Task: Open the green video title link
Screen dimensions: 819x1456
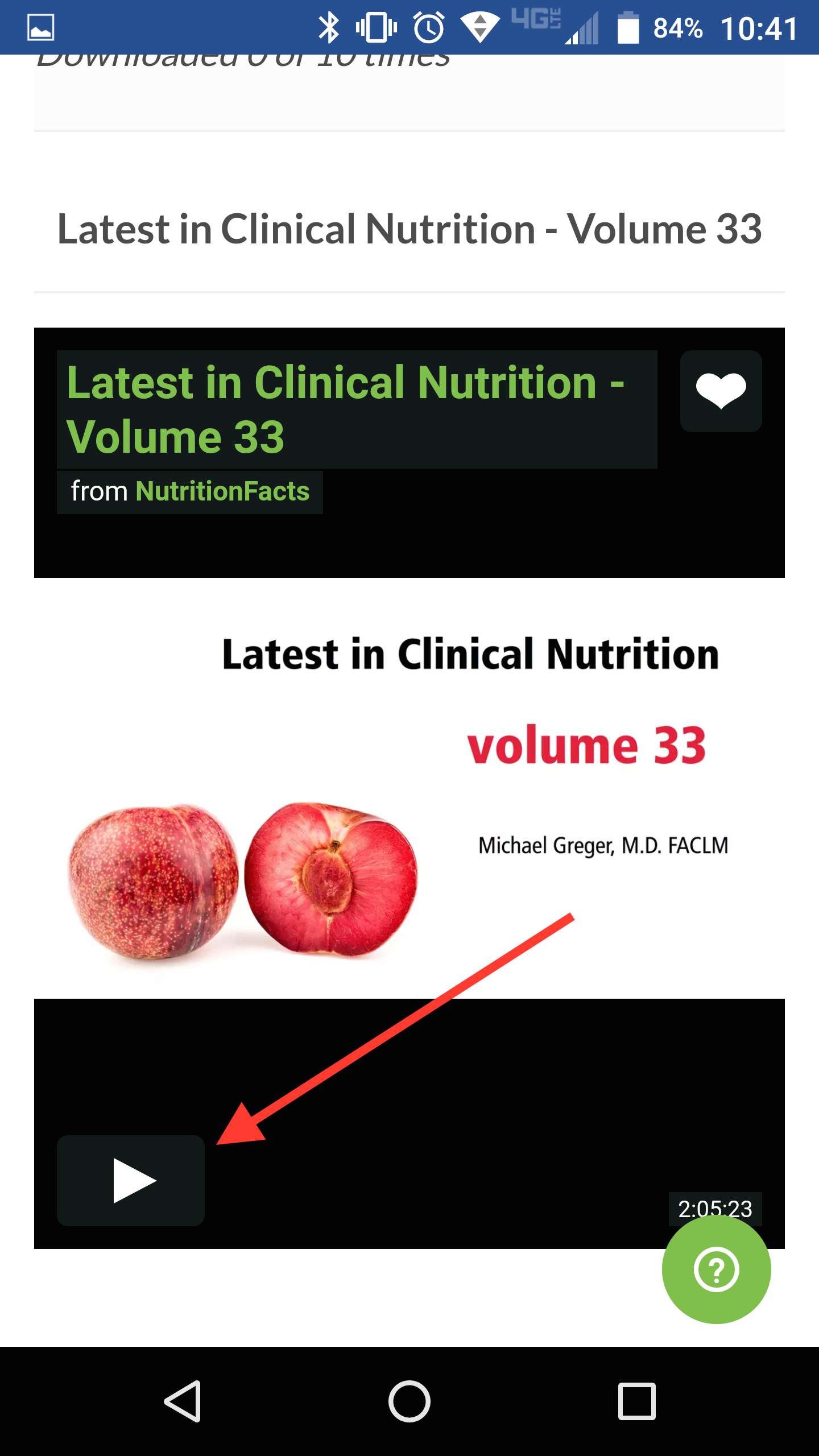Action: tap(346, 409)
